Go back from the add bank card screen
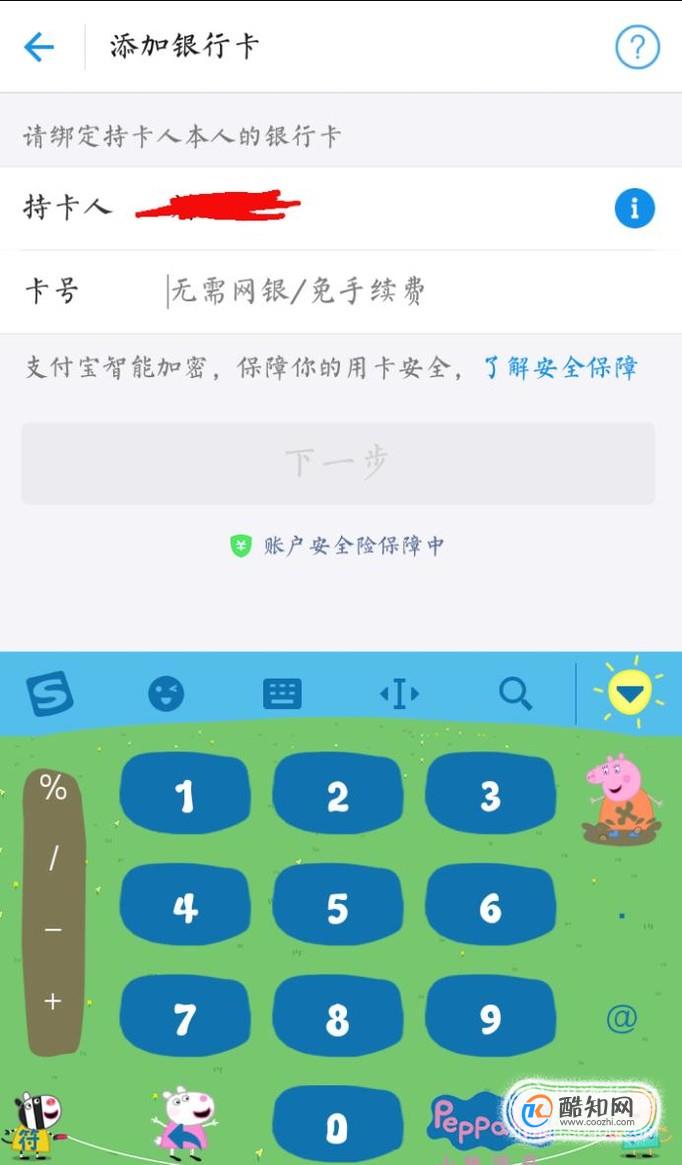 (x=38, y=47)
